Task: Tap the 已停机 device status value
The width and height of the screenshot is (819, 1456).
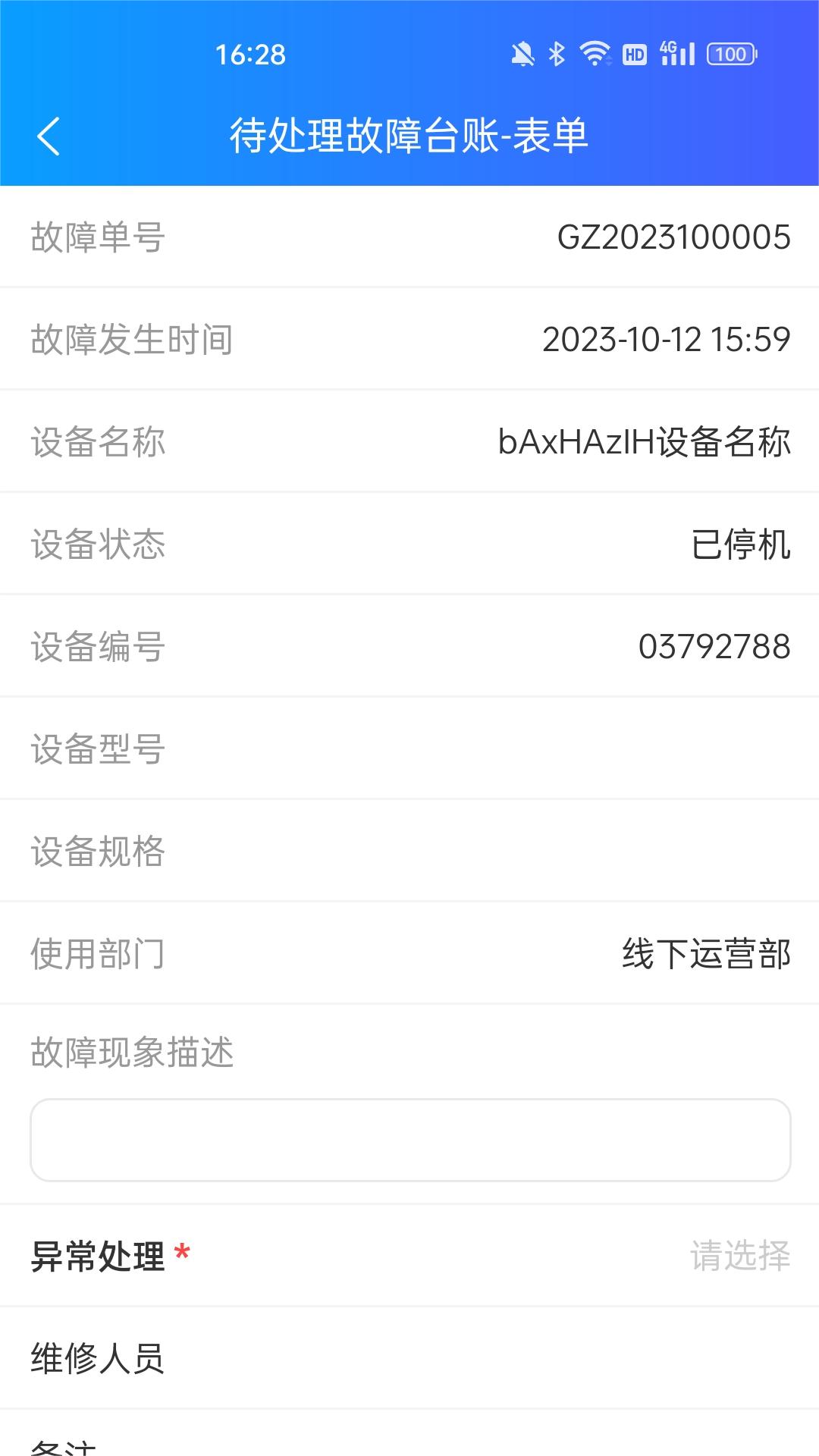Action: click(745, 543)
